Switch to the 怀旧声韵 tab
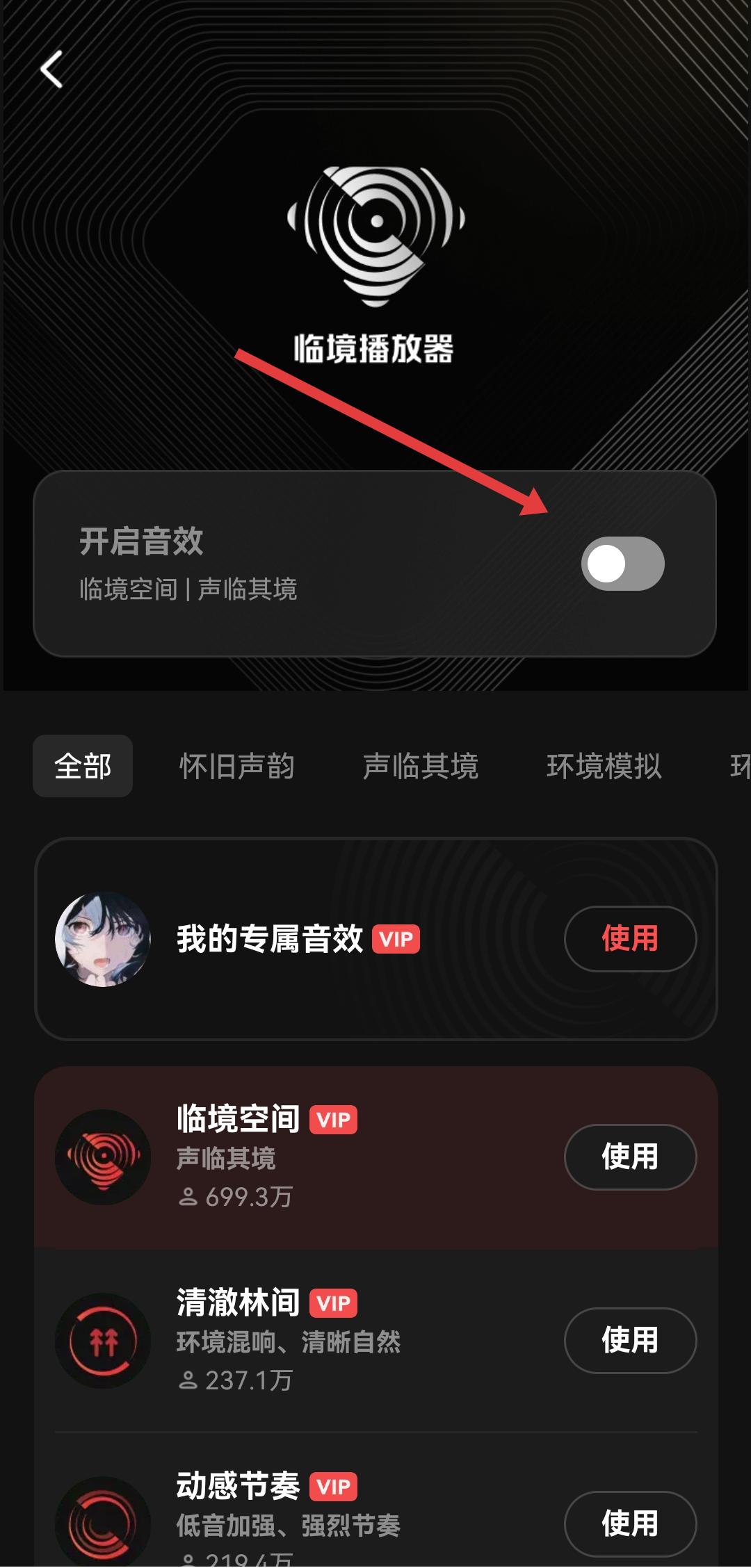 (237, 766)
